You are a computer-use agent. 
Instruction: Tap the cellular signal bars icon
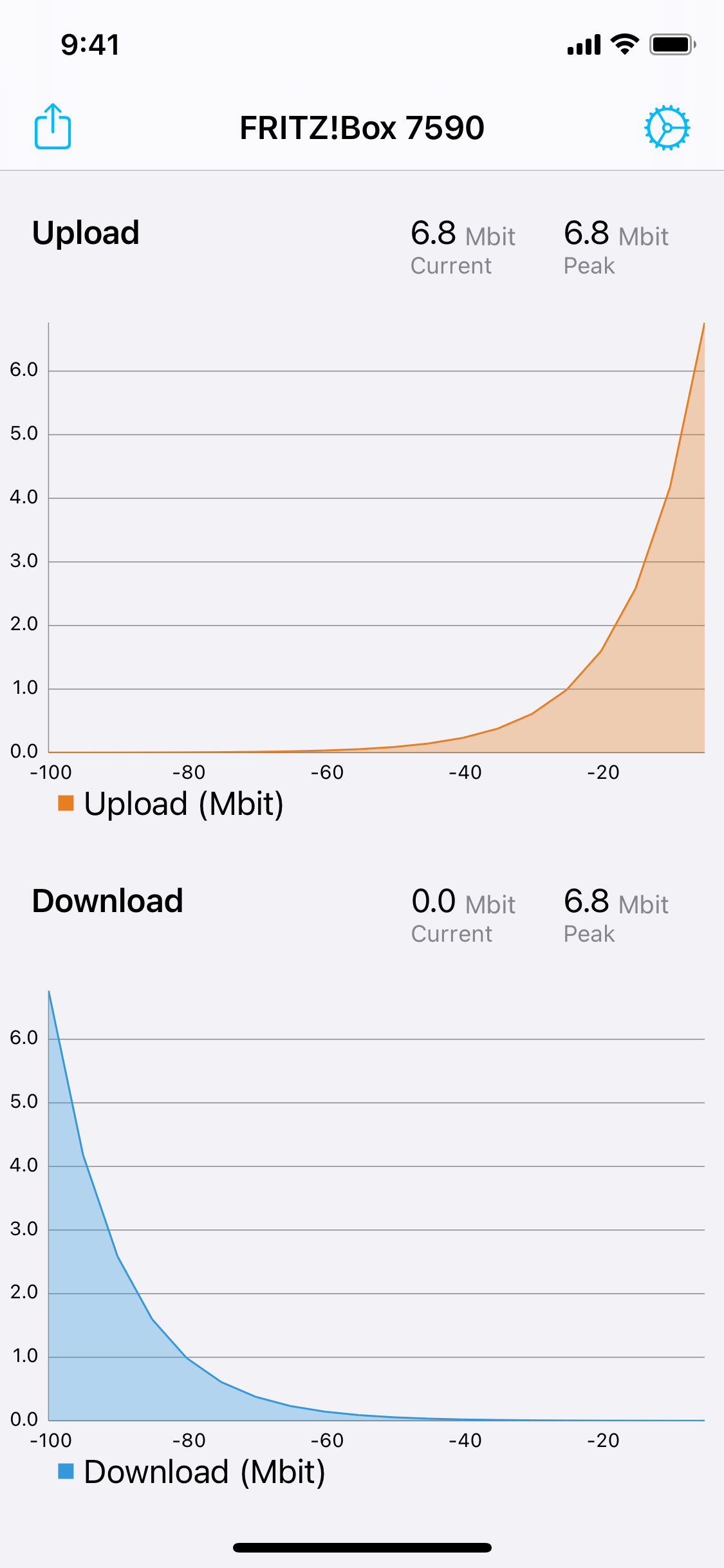[584, 44]
